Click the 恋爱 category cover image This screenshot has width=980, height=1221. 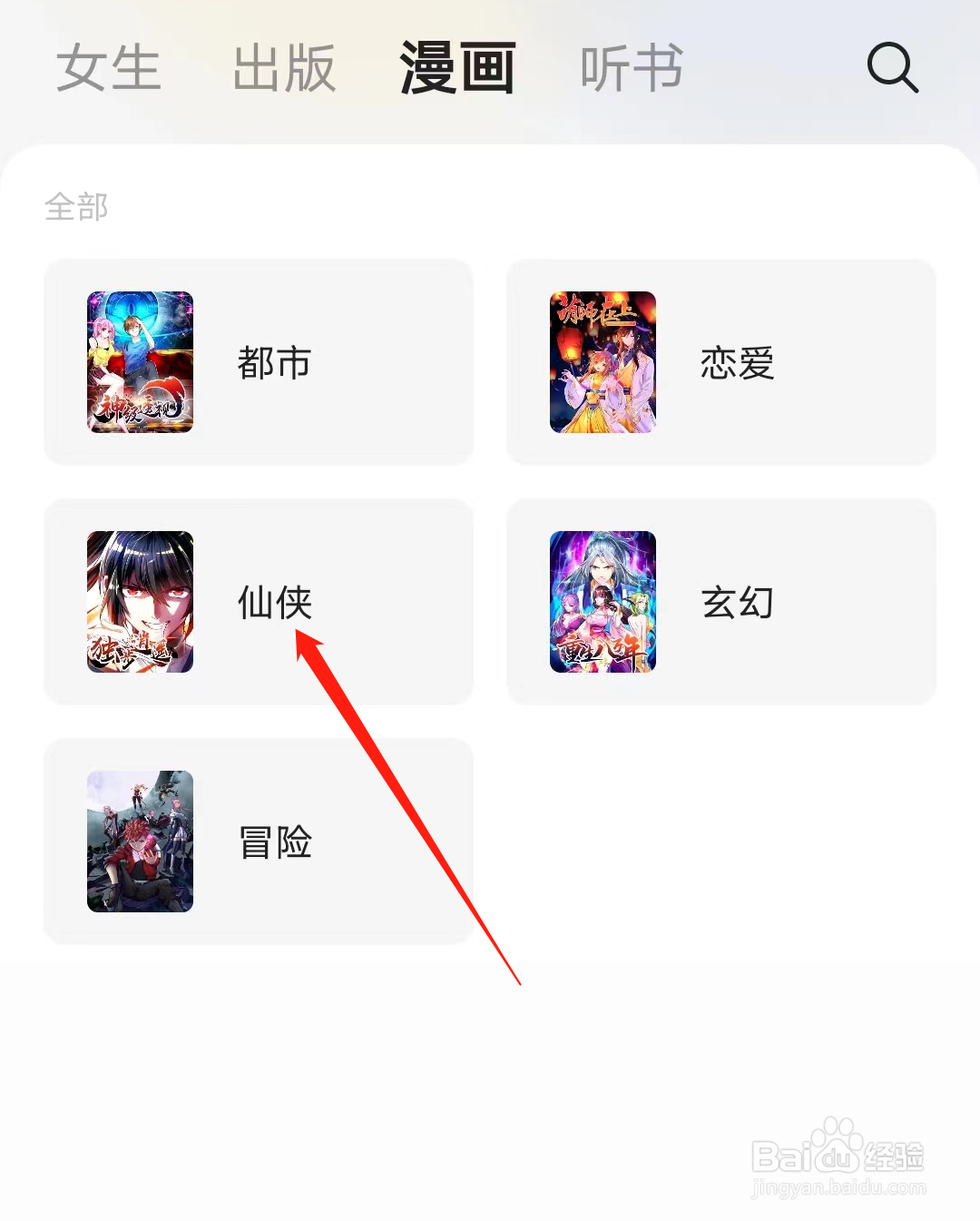(602, 362)
